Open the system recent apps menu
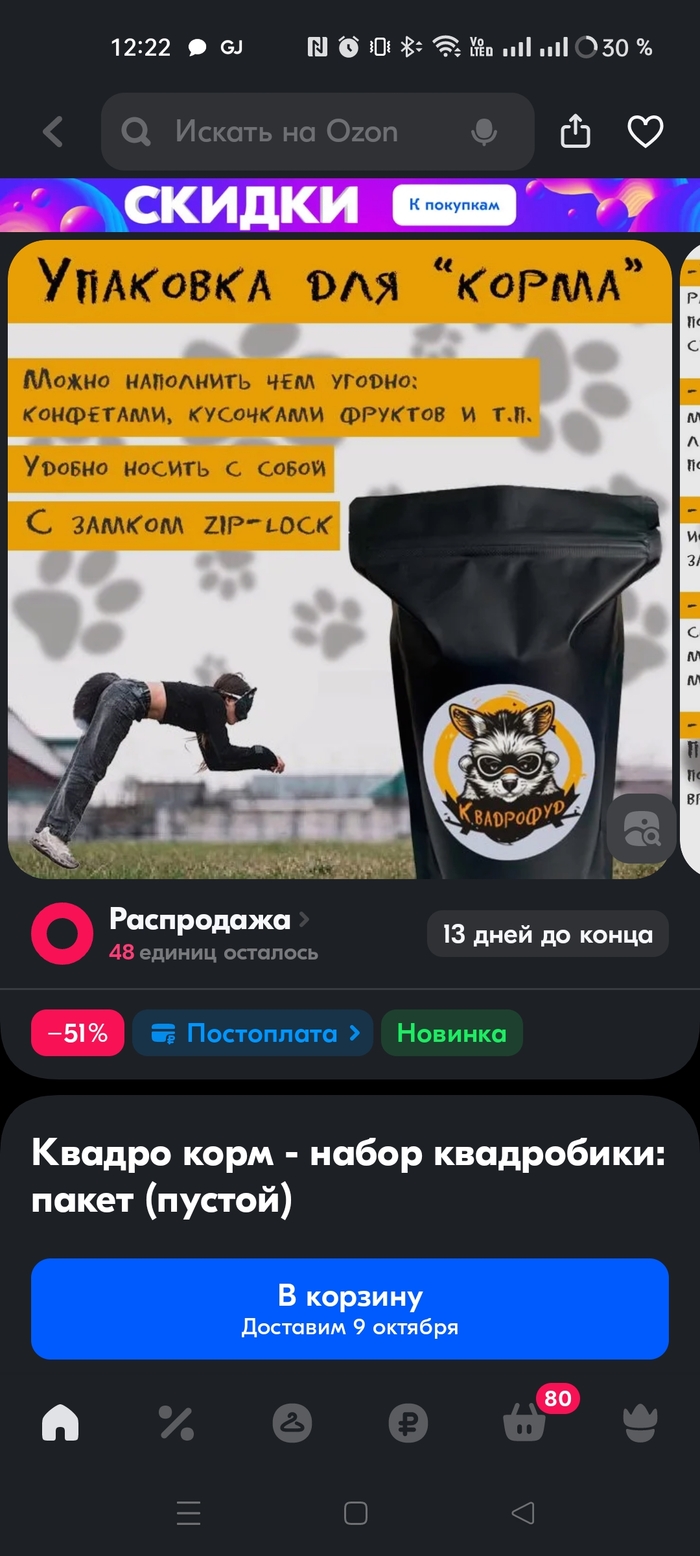This screenshot has width=700, height=1556. pos(189,1513)
